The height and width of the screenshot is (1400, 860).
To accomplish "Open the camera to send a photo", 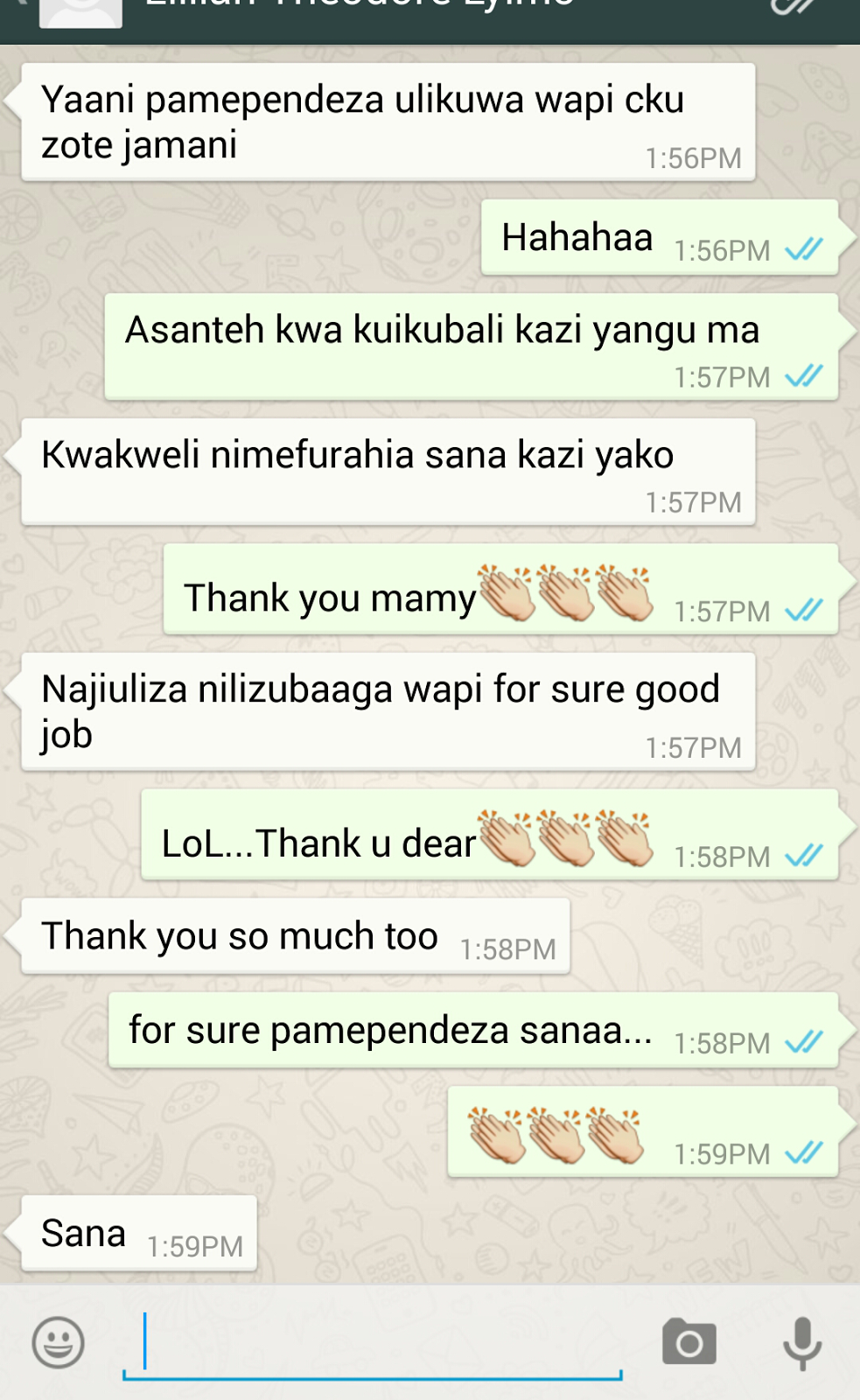I will (689, 1342).
